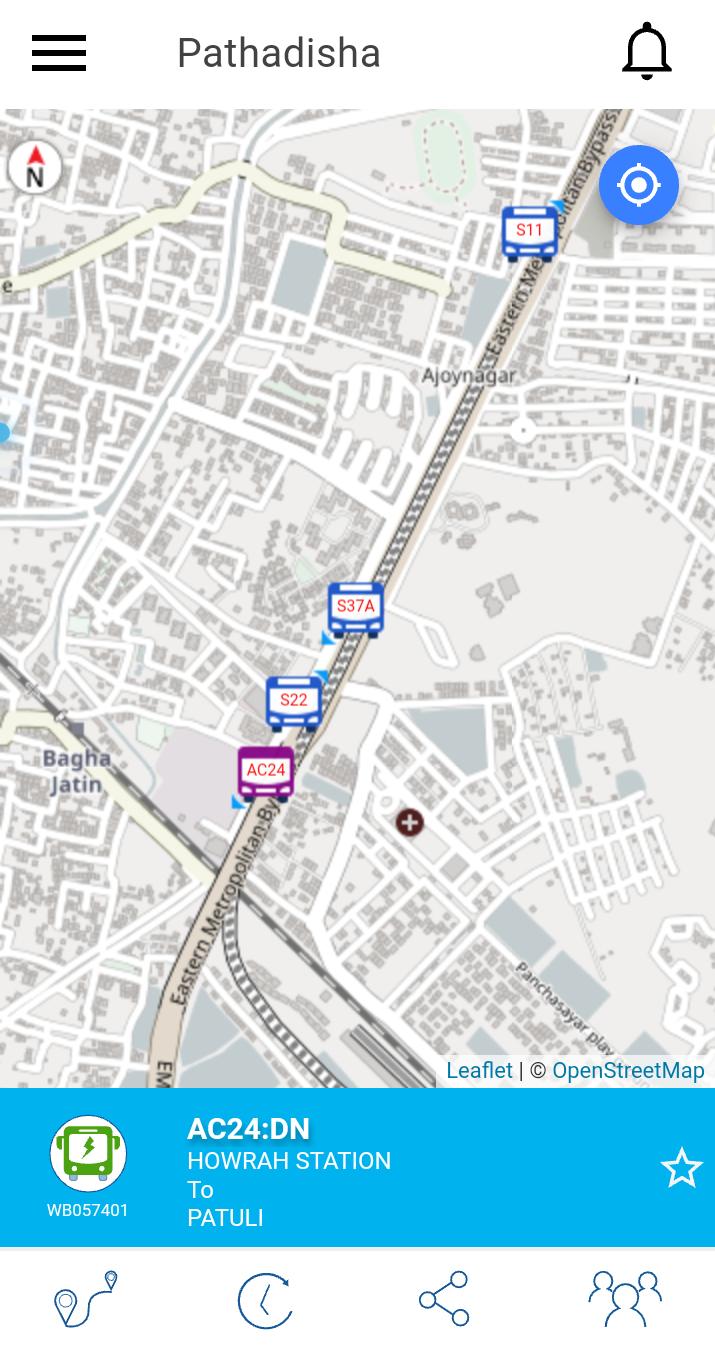Open the crowd status icon
715x1357 pixels.
pos(625,1299)
